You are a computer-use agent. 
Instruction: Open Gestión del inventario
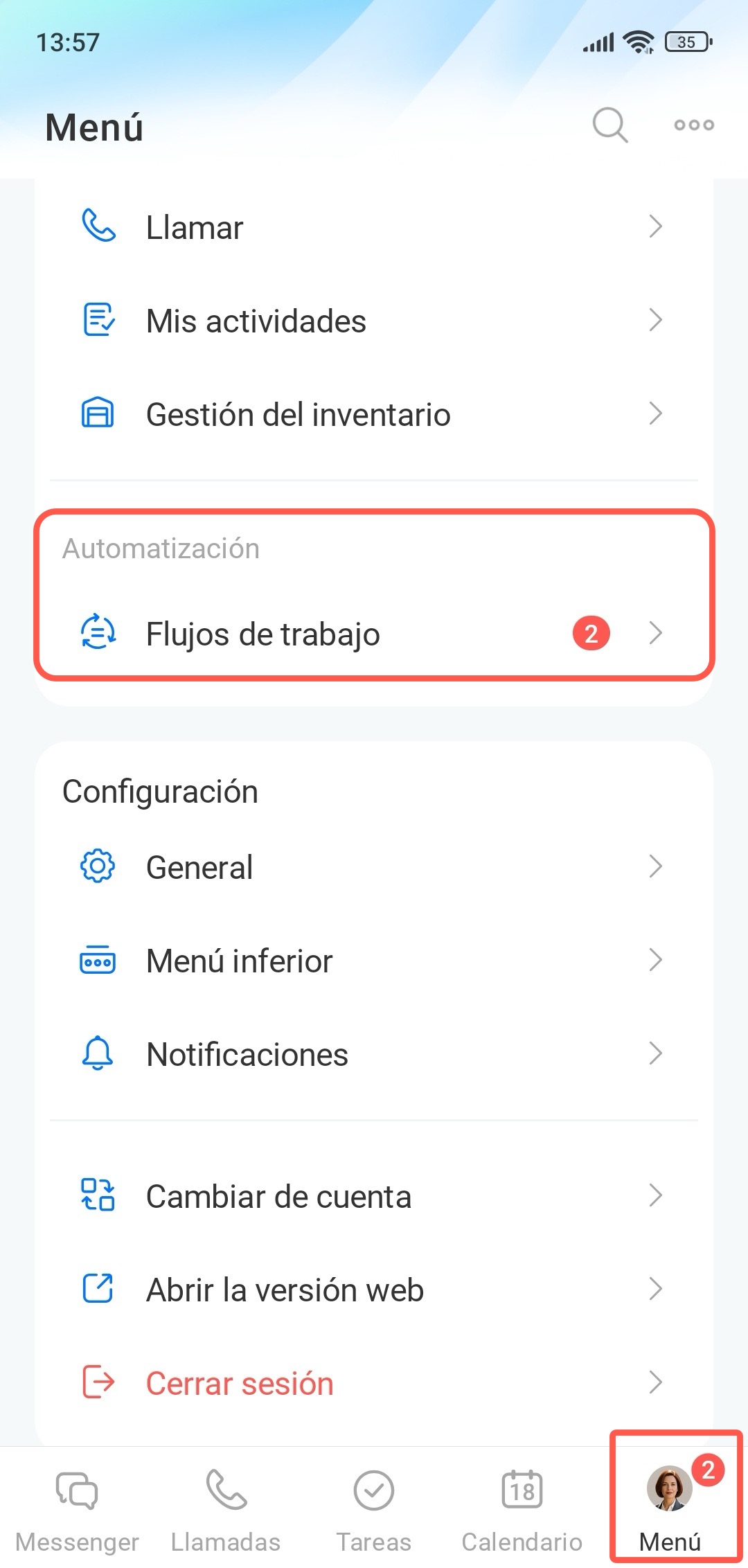tap(373, 414)
